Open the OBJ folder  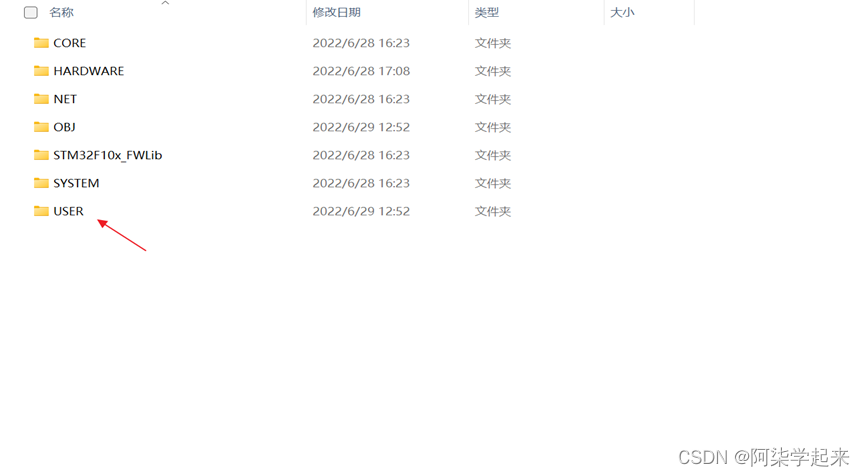[64, 127]
